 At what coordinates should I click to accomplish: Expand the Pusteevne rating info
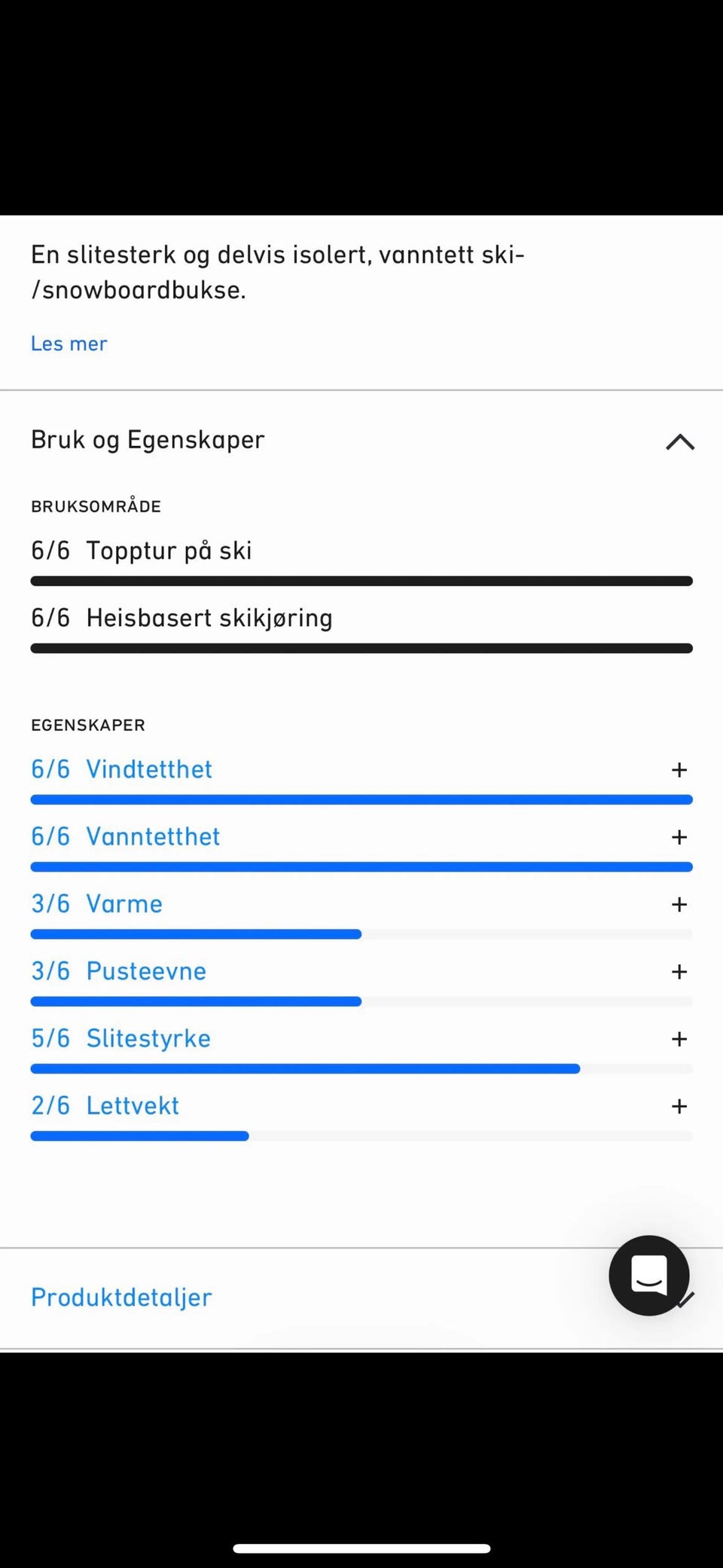pyautogui.click(x=679, y=971)
